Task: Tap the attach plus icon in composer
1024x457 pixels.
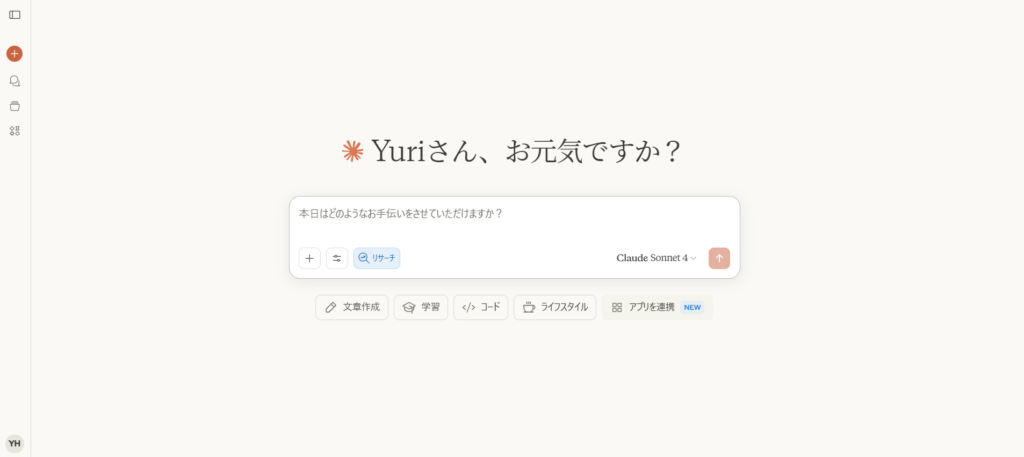Action: [309, 258]
